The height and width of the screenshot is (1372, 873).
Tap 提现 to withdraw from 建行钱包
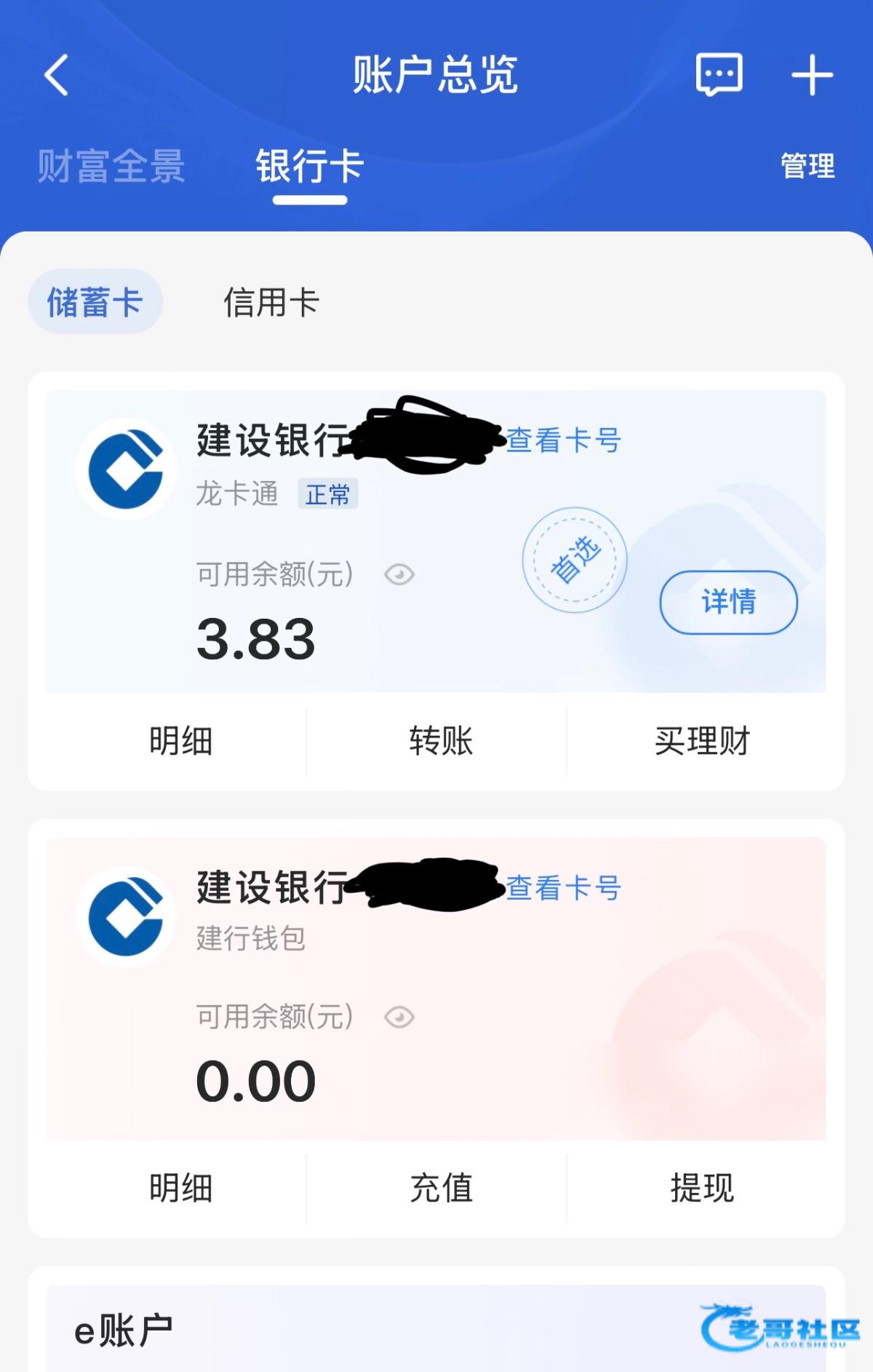(x=702, y=1189)
